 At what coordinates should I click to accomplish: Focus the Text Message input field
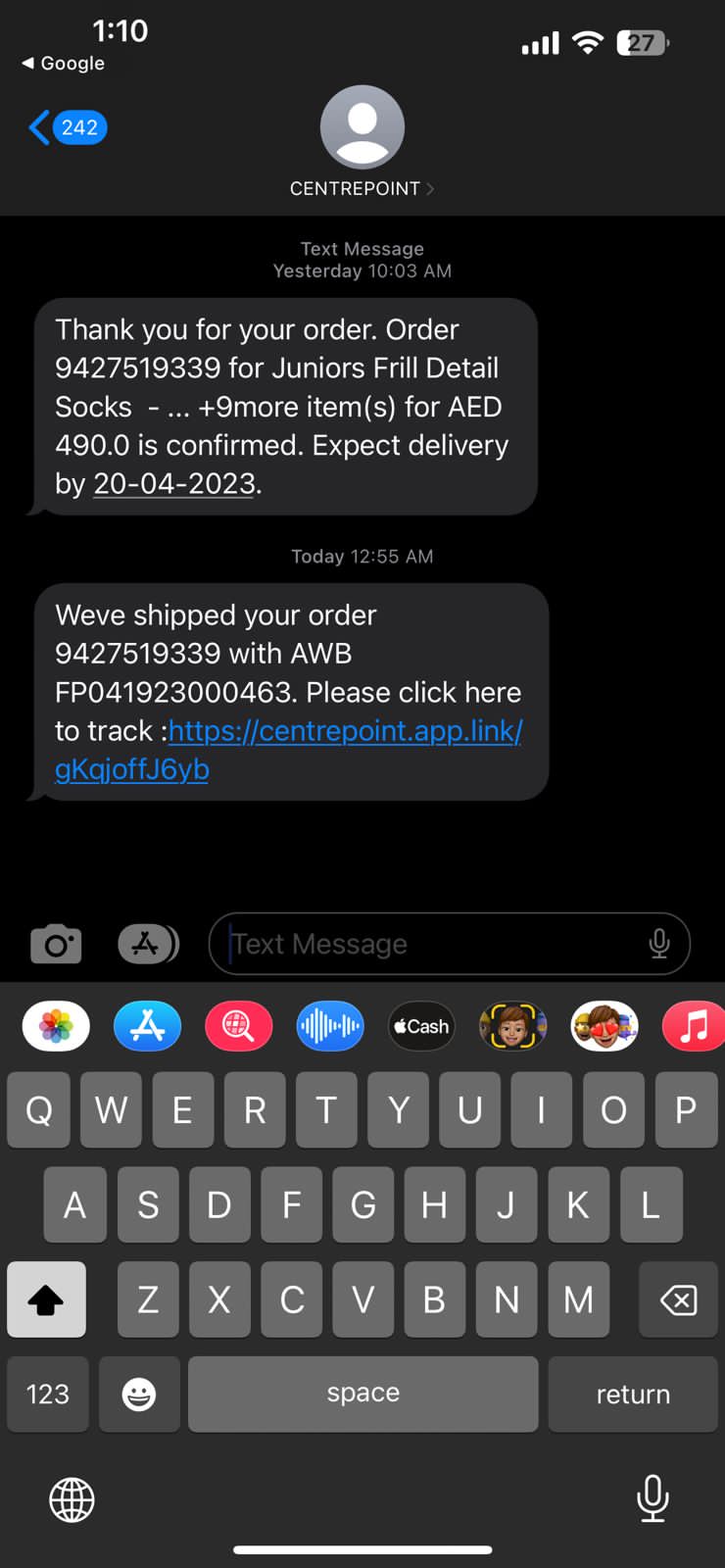(431, 944)
